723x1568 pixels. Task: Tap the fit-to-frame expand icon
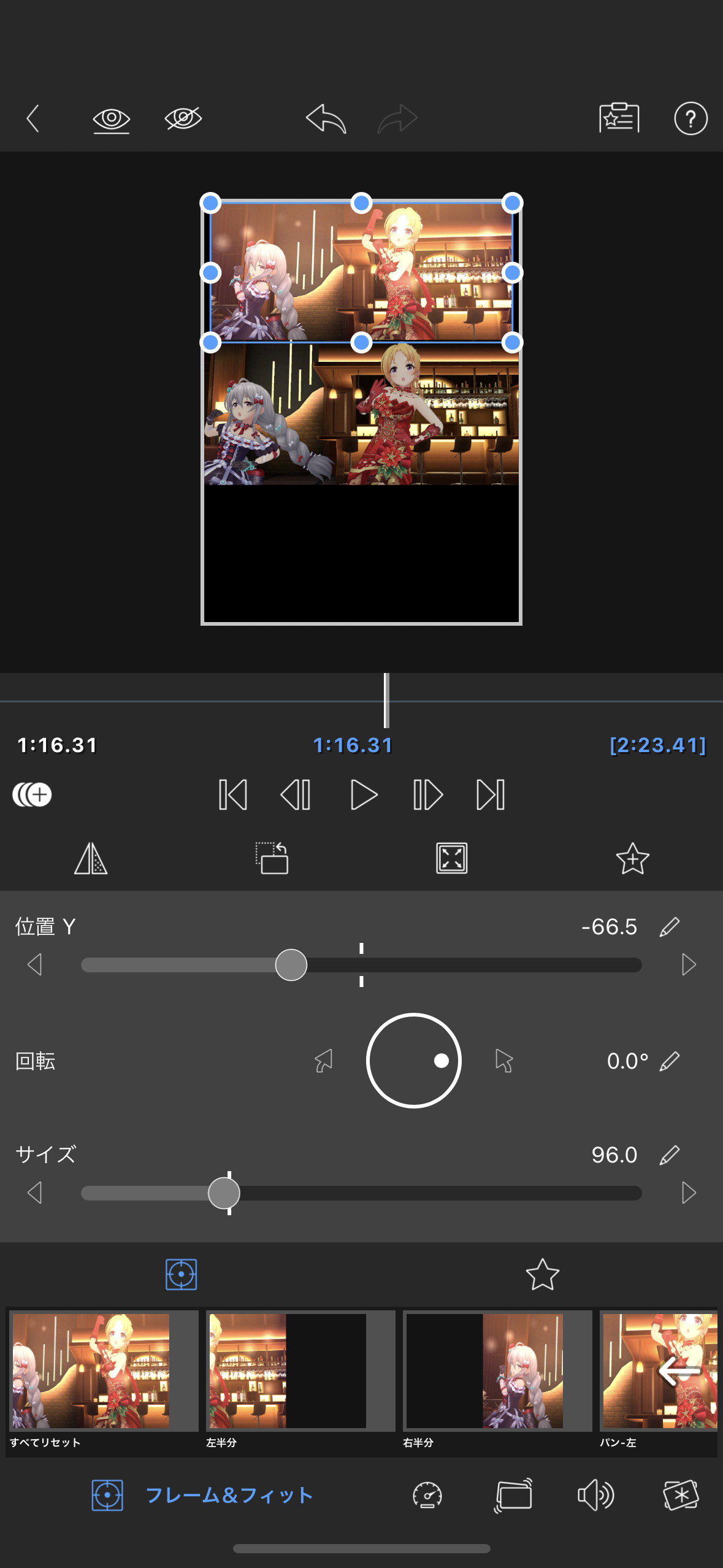(x=452, y=858)
